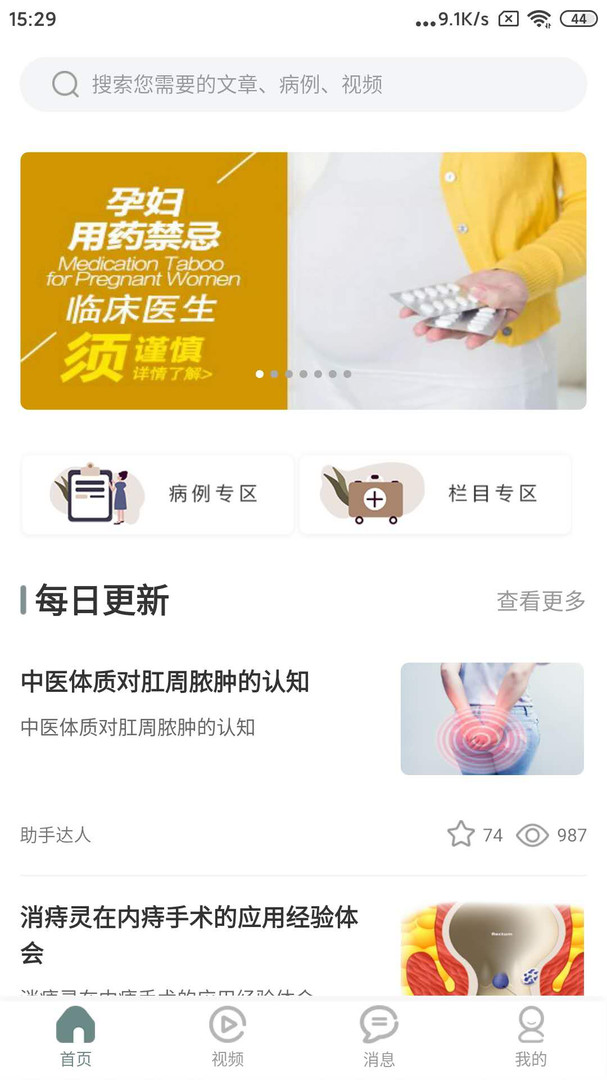607x1080 pixels.
Task: Open the 孕妇用药禁忌 banner
Action: [x=303, y=281]
